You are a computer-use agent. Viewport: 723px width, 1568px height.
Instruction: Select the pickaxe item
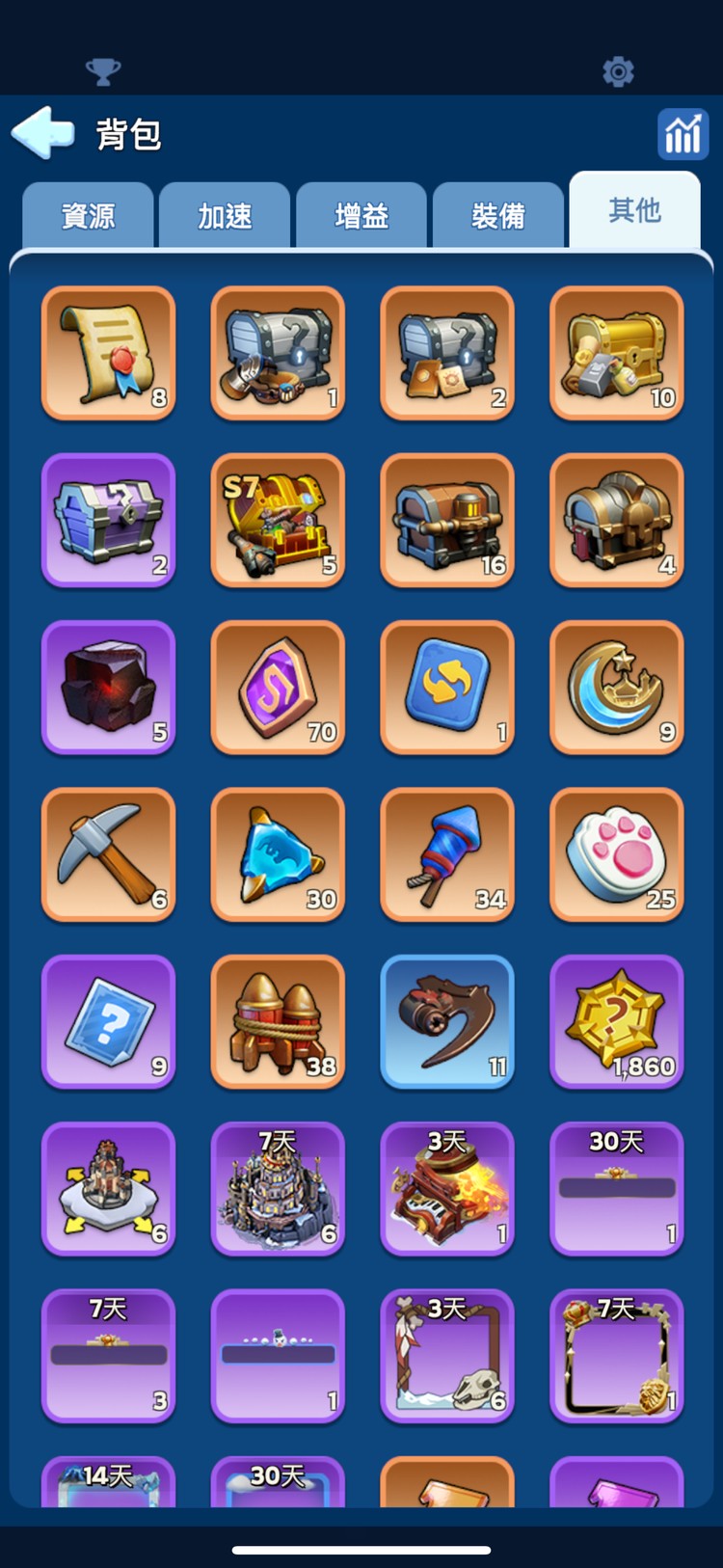point(108,854)
